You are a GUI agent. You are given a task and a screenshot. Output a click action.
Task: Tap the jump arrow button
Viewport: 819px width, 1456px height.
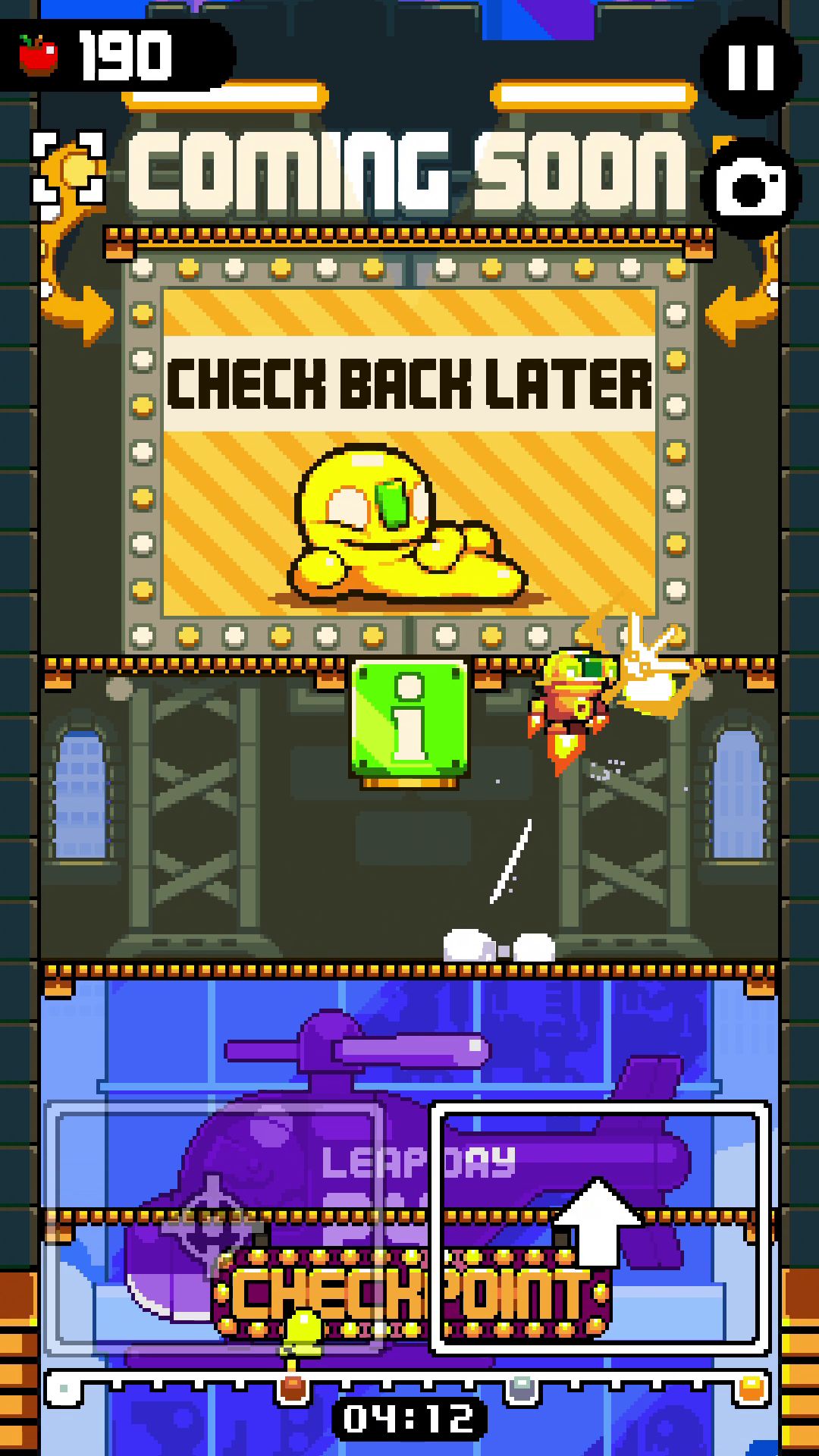600,1228
